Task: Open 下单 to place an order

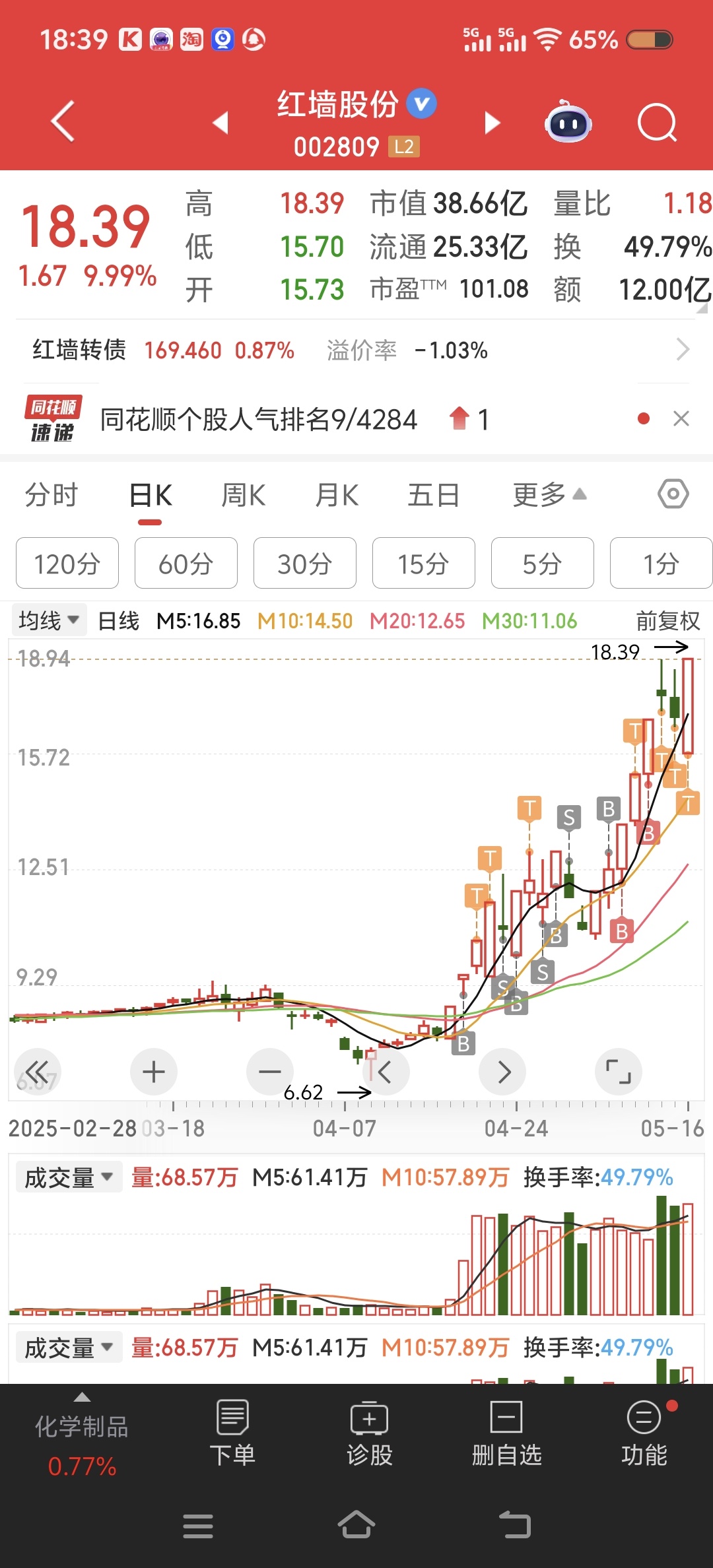Action: click(232, 1432)
